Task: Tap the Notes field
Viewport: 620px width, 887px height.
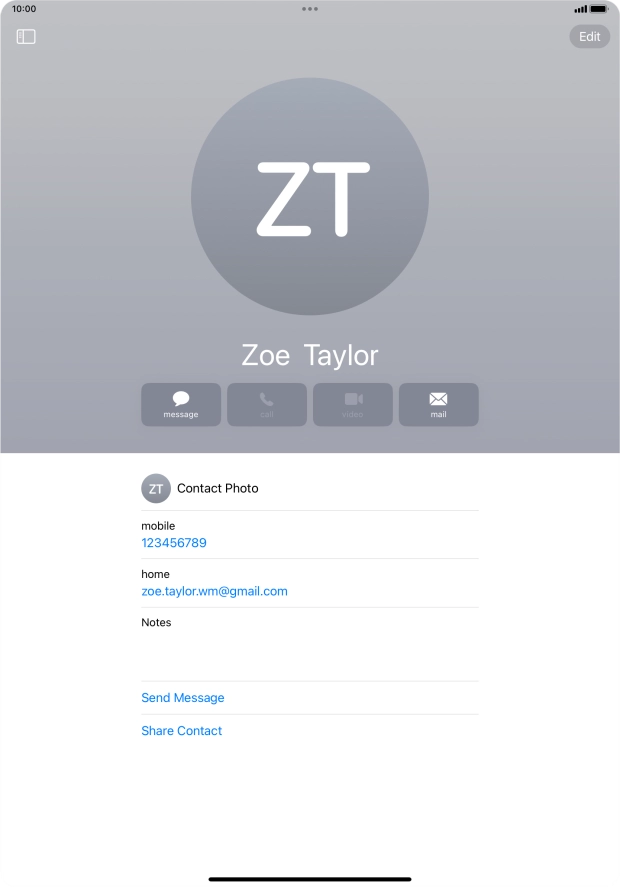Action: coord(309,643)
